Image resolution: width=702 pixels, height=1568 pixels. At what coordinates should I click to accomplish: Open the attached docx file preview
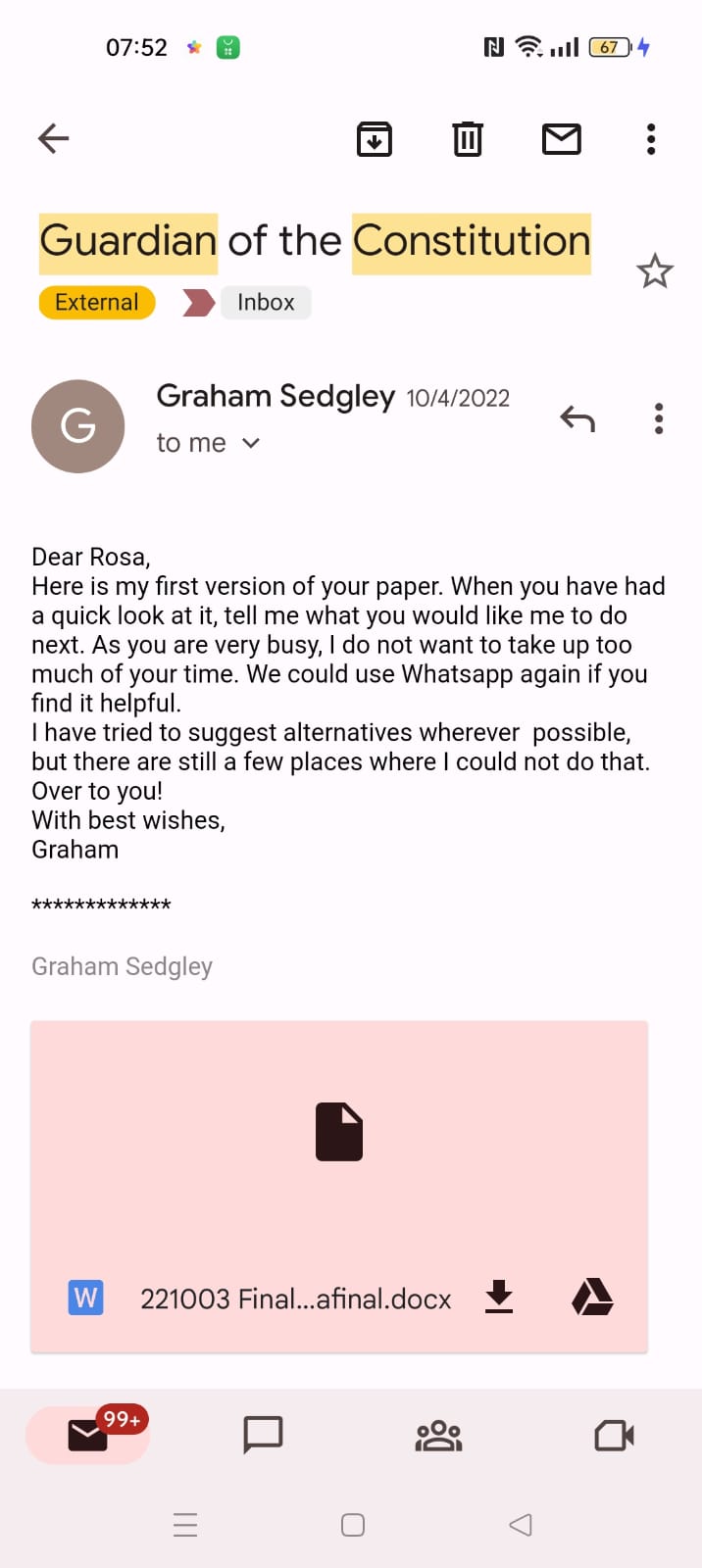point(339,1134)
